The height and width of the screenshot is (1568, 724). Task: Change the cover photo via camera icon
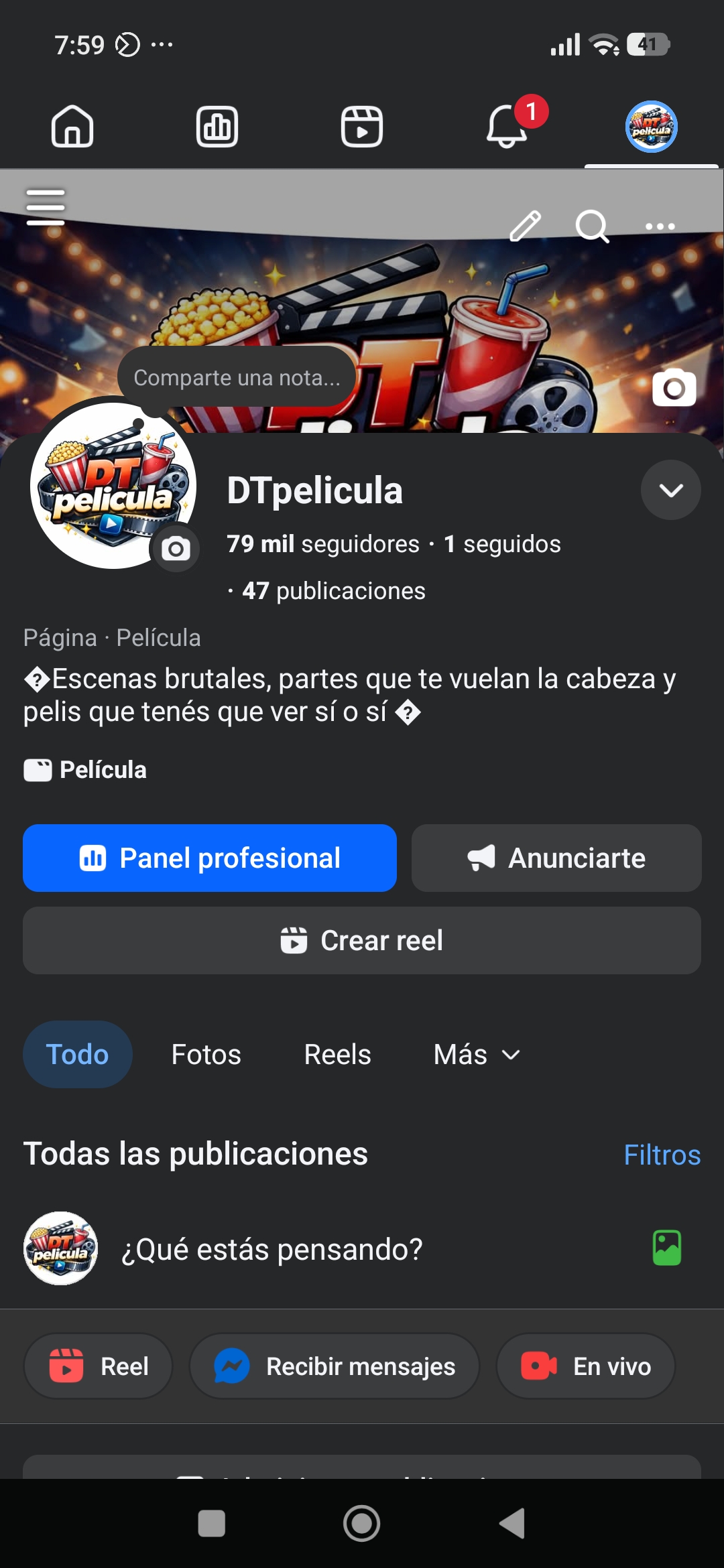[674, 387]
